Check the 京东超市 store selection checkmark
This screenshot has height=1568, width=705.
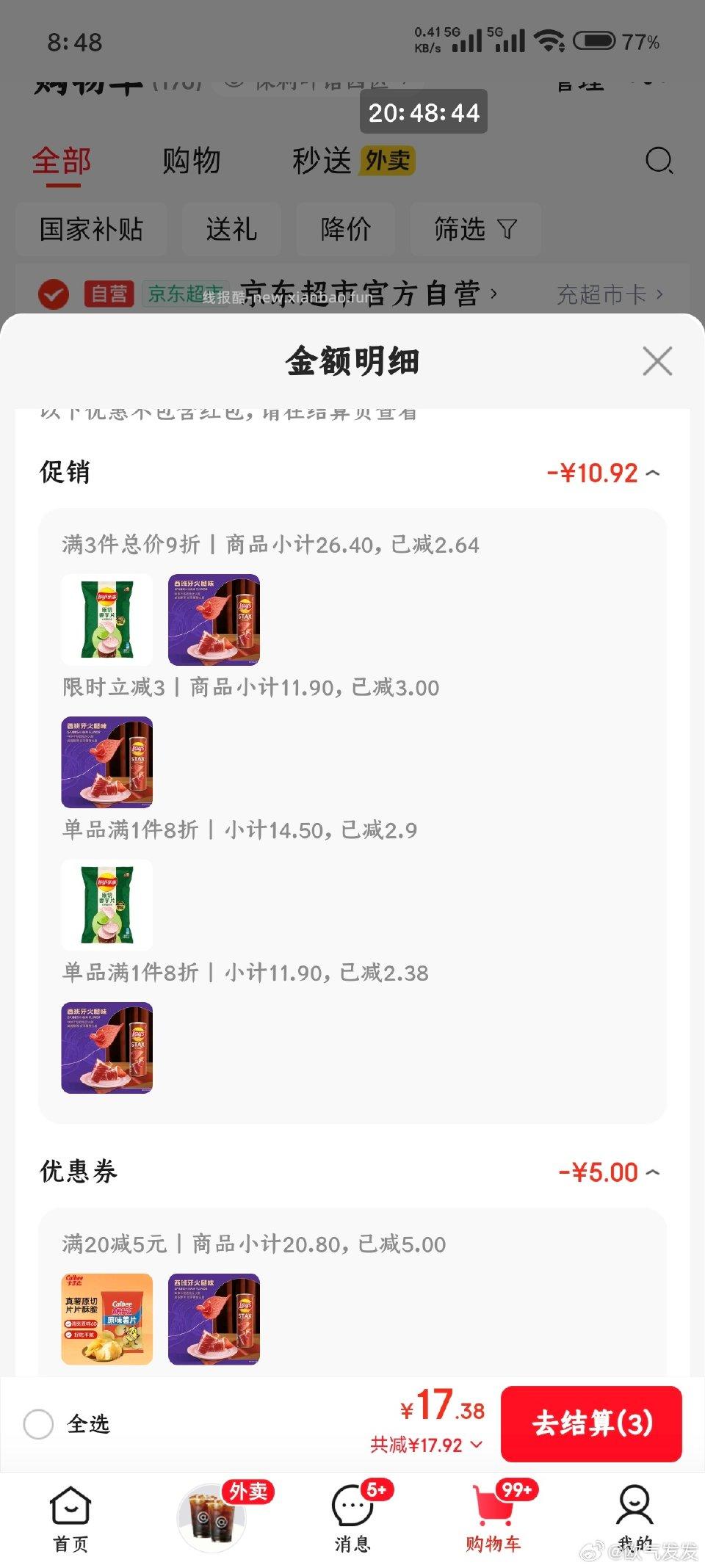pos(53,292)
